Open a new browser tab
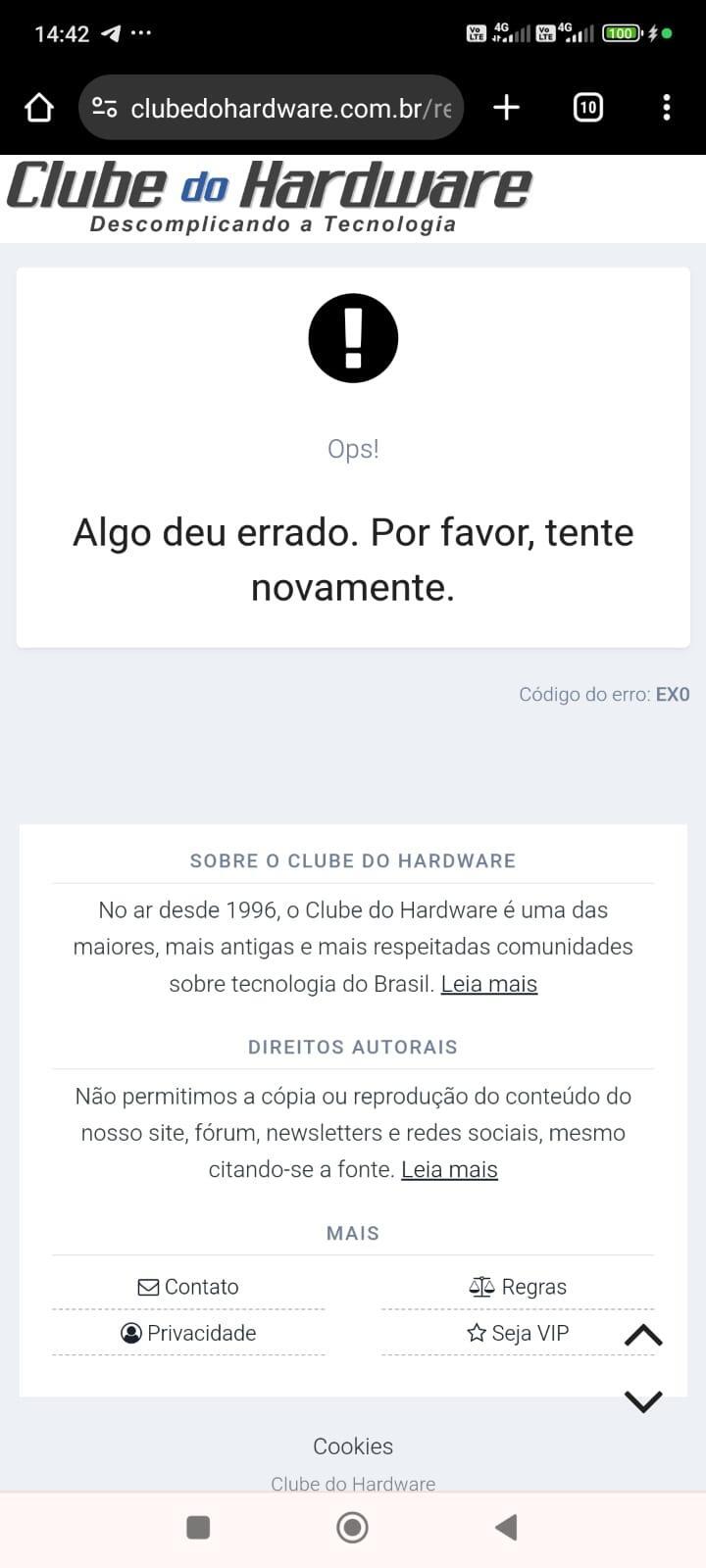 tap(506, 108)
